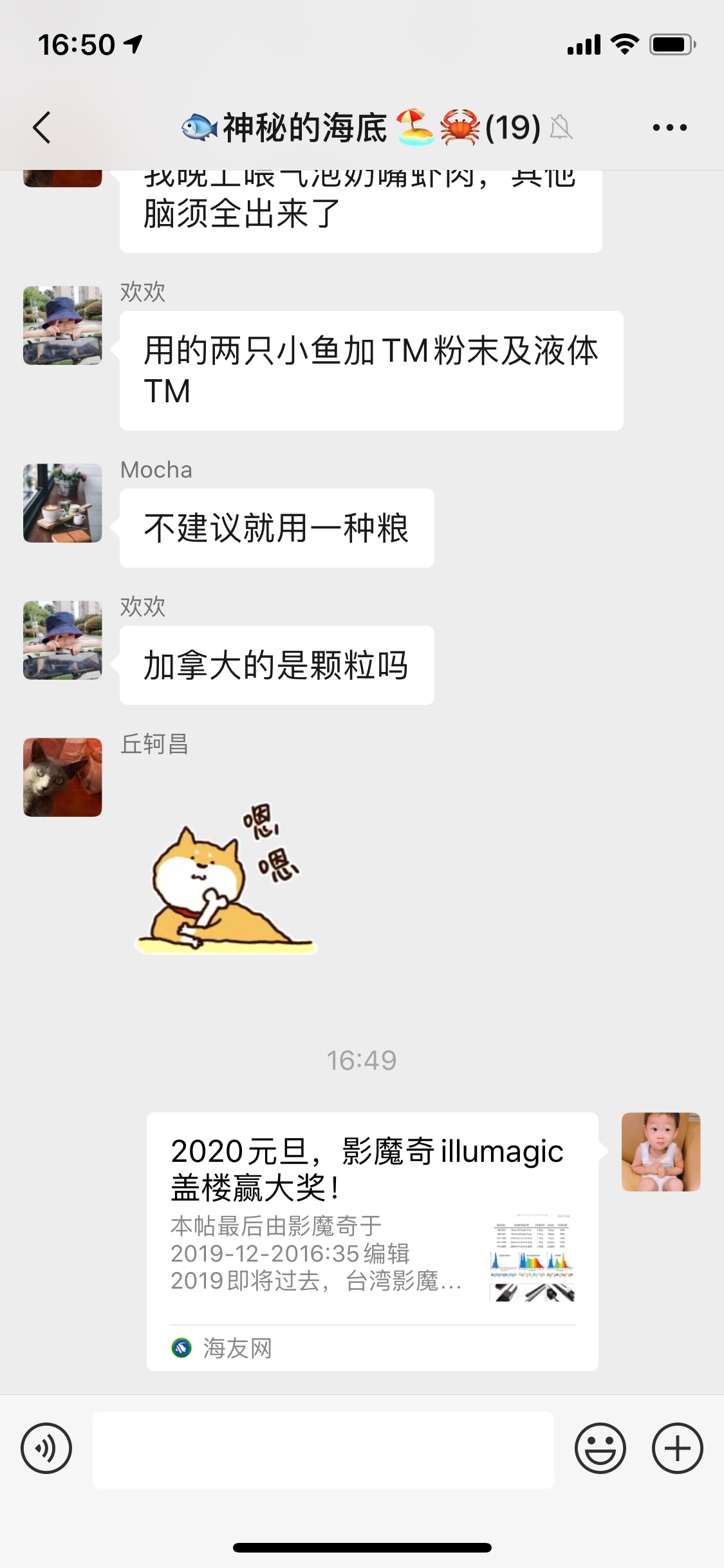Tap the message text field

coord(323,1450)
